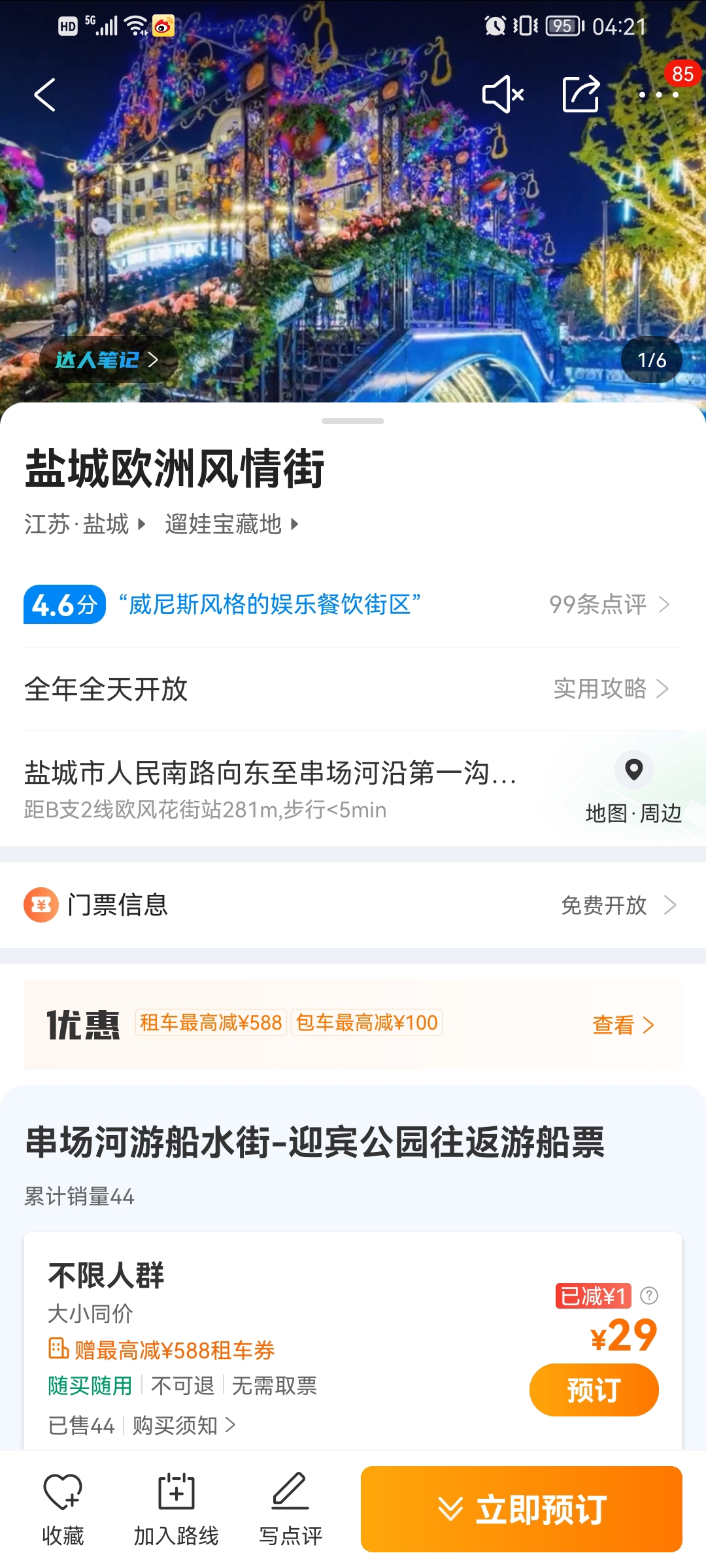Add attraction to 收藏 favorites

click(x=63, y=1509)
